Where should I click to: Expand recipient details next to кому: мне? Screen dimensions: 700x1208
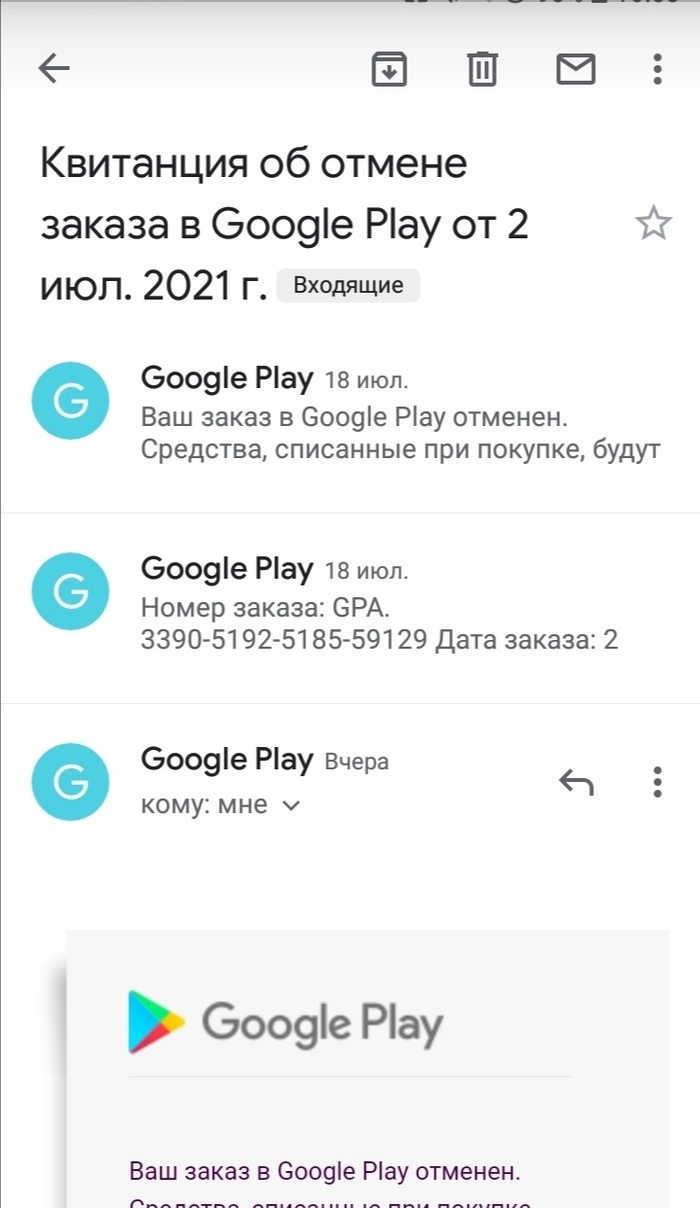[291, 806]
